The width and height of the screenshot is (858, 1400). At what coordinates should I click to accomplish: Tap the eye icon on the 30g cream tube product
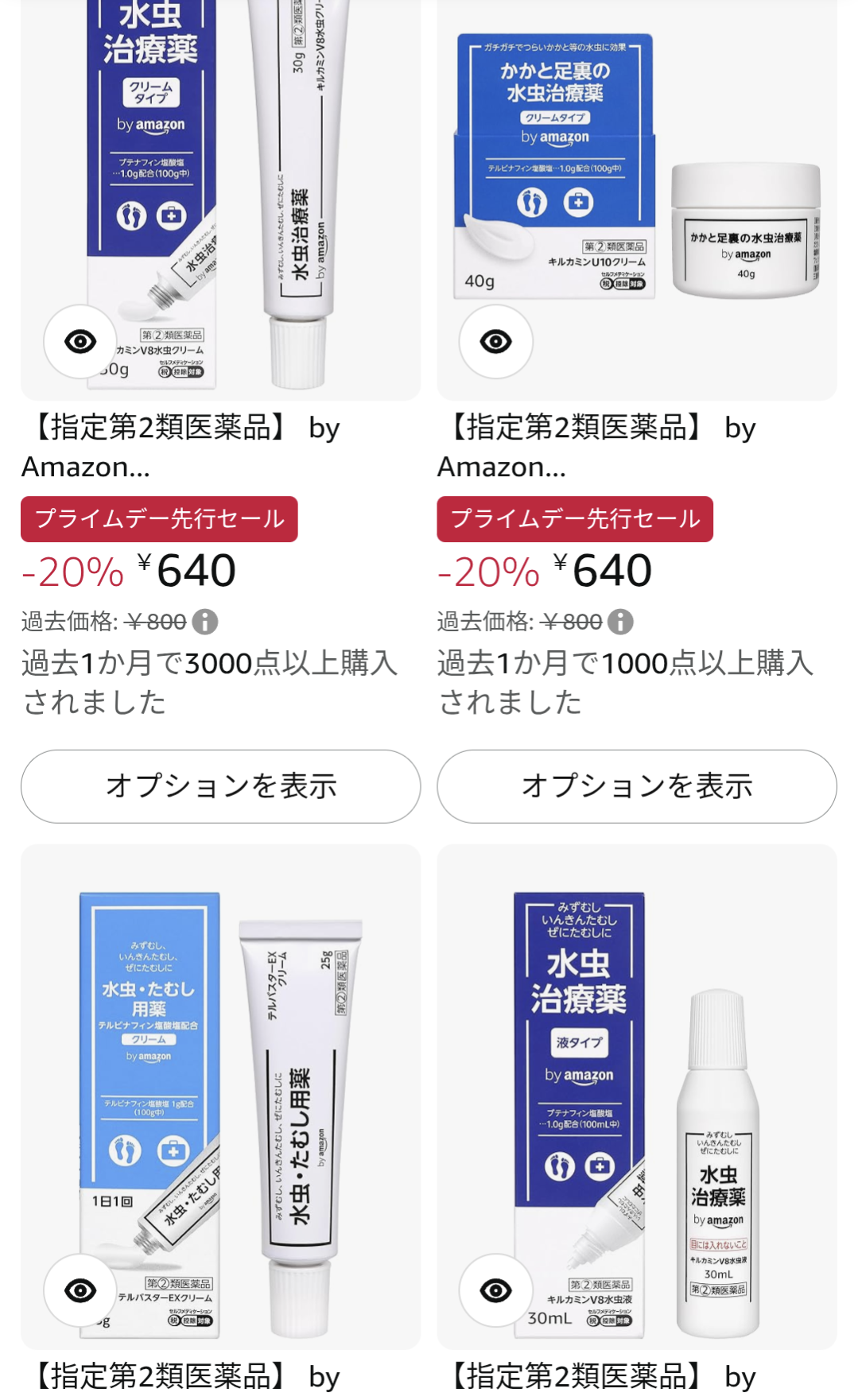pos(80,342)
